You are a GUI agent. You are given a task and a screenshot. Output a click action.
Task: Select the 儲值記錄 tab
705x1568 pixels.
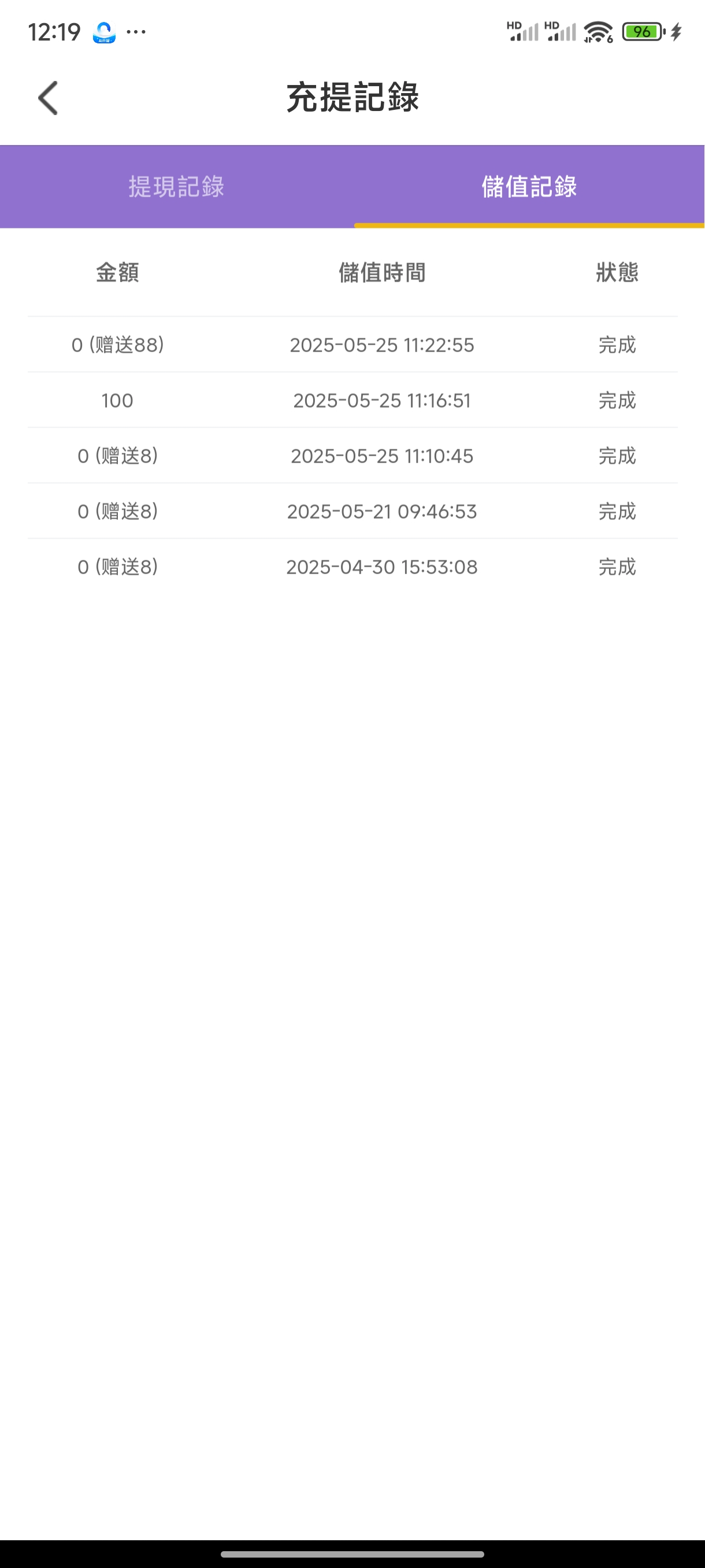(x=529, y=186)
